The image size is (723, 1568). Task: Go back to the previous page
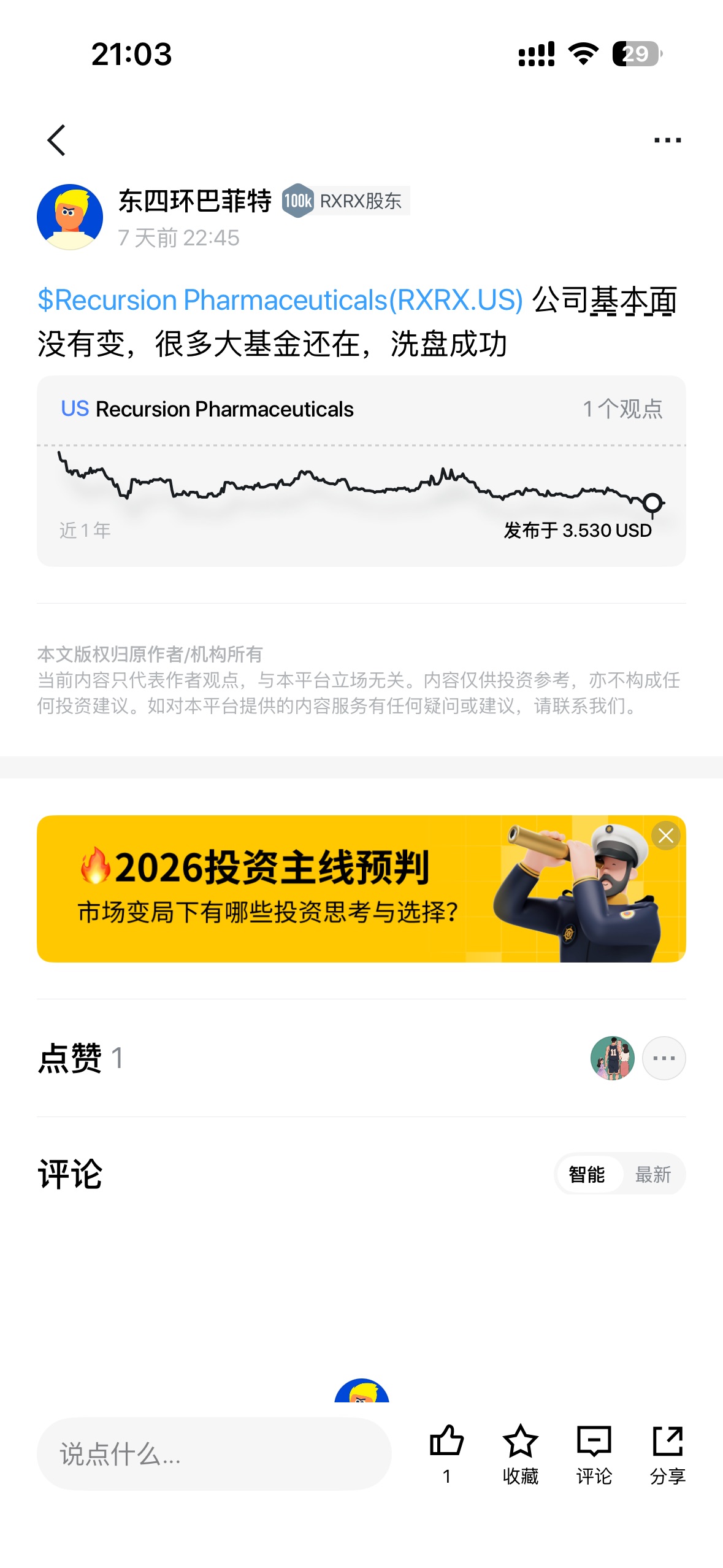[x=56, y=140]
